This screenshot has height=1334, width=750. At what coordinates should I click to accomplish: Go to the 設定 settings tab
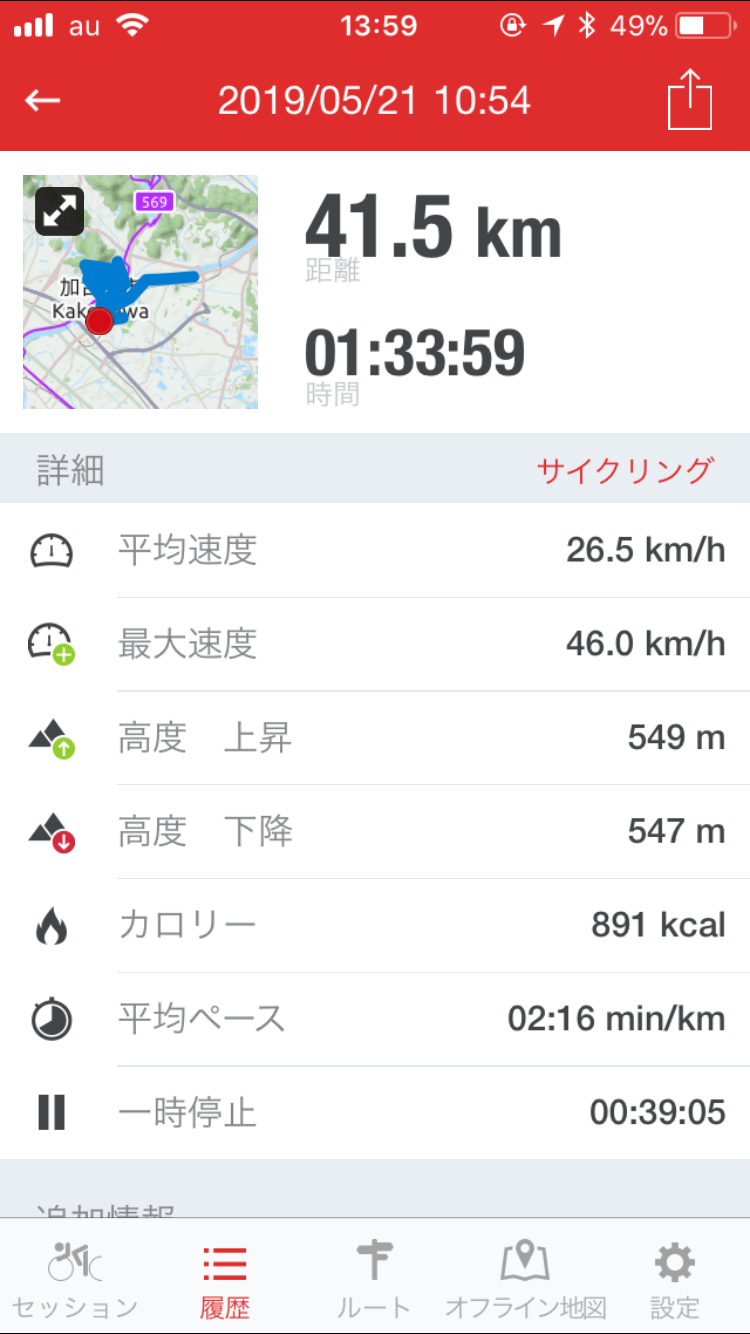(x=675, y=1279)
